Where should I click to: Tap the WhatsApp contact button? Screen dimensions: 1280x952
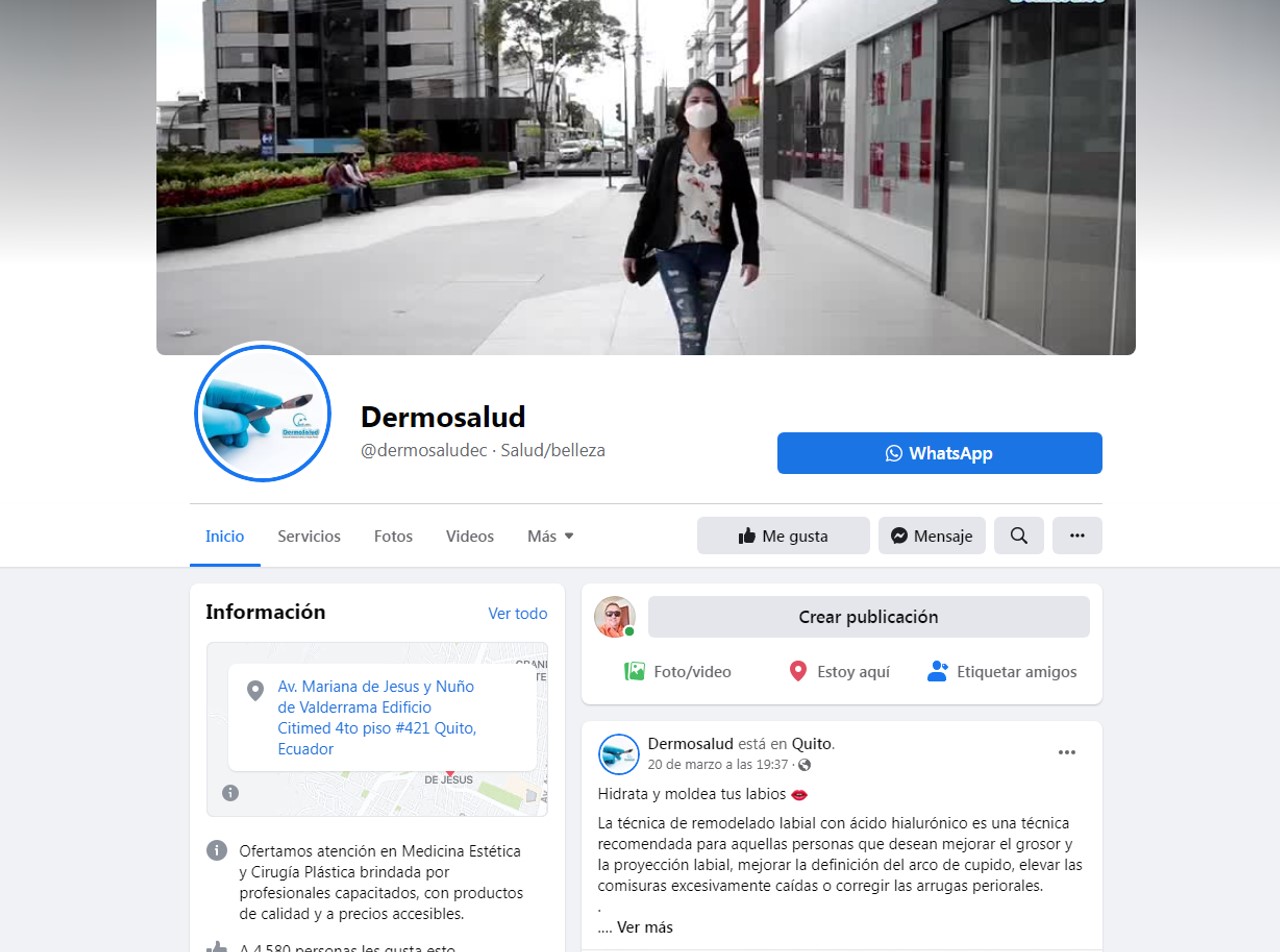[x=939, y=453]
